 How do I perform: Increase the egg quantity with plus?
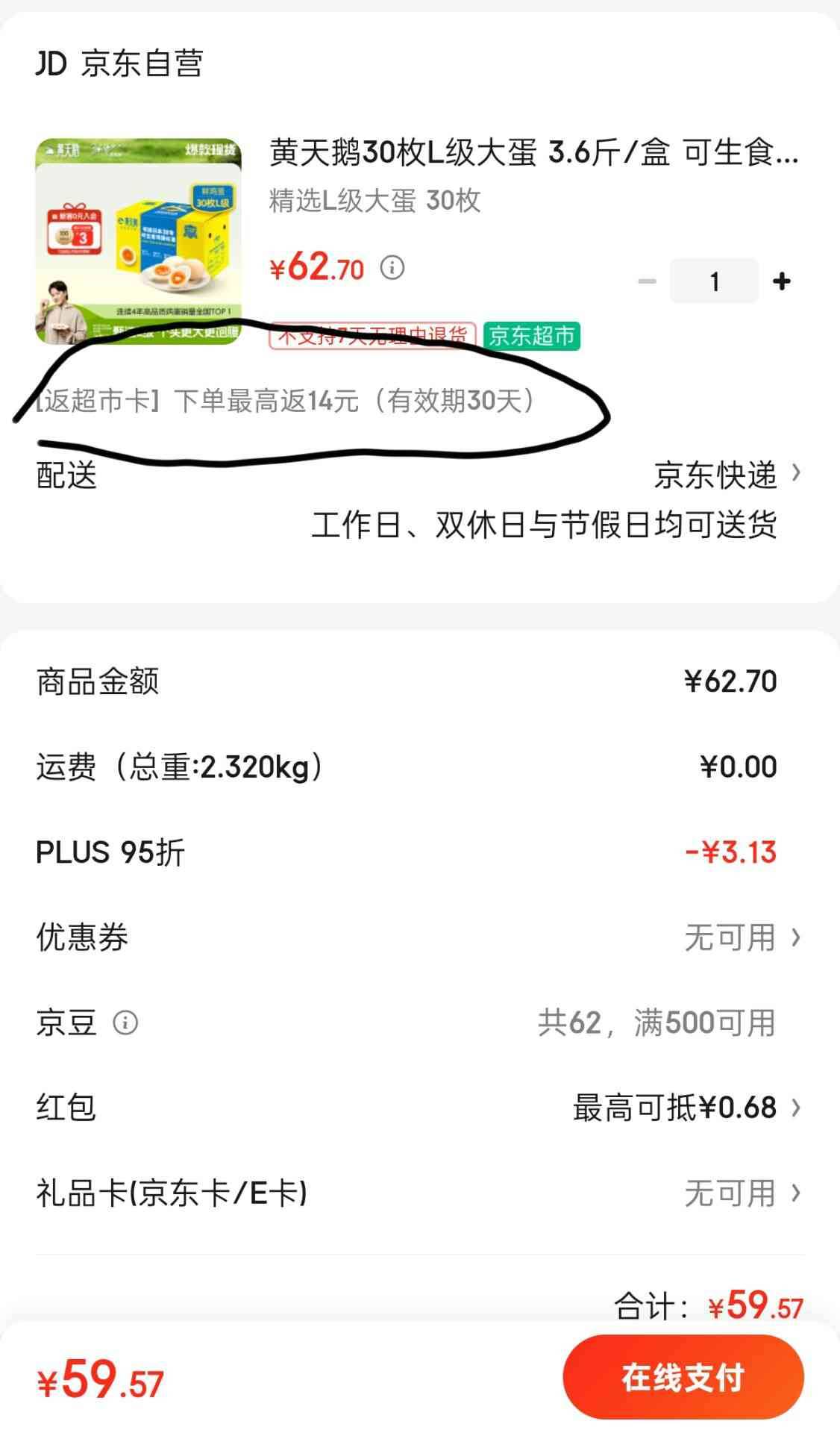tap(782, 281)
